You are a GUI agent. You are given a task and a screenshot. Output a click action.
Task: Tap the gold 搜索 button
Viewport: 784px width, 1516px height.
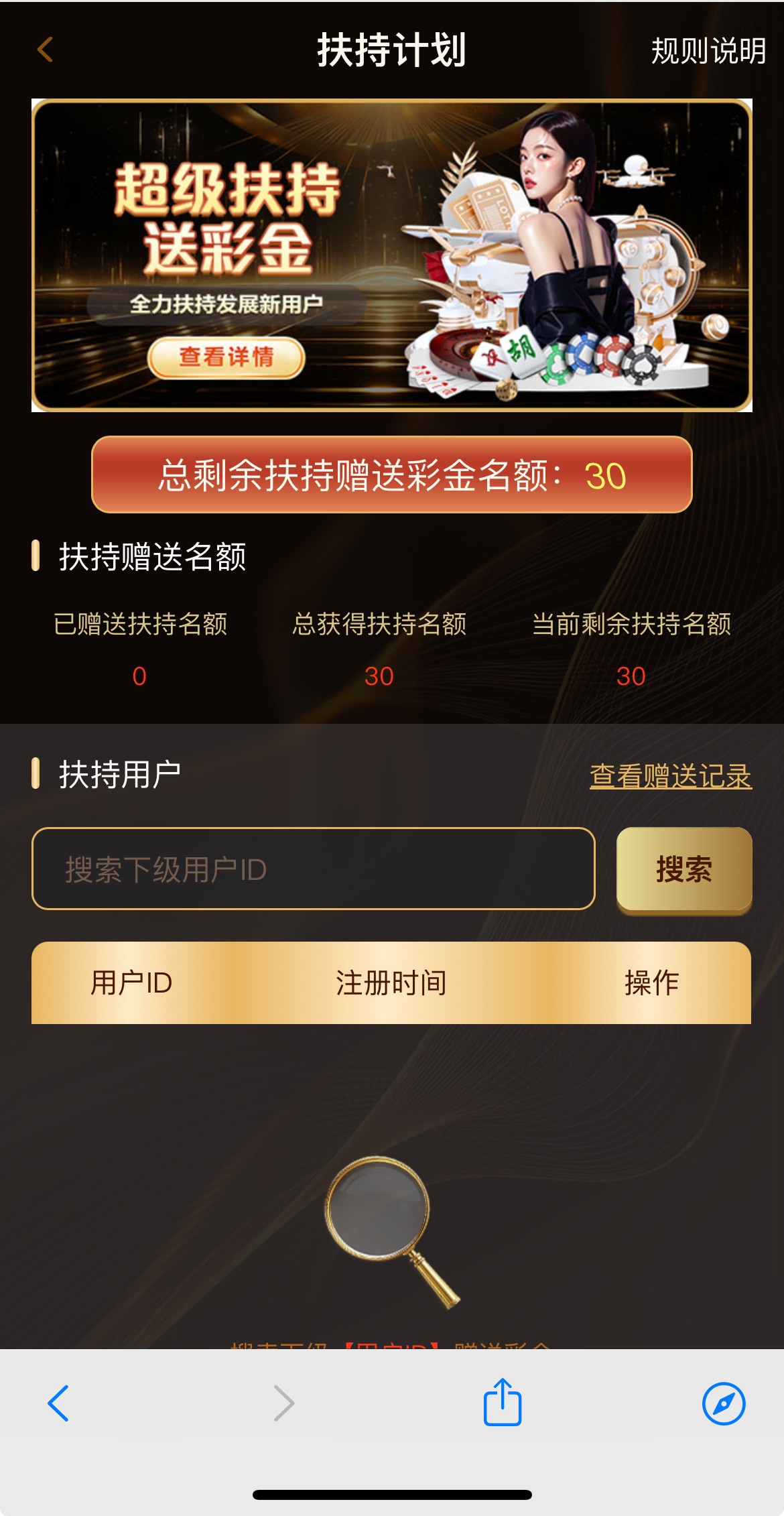point(683,869)
